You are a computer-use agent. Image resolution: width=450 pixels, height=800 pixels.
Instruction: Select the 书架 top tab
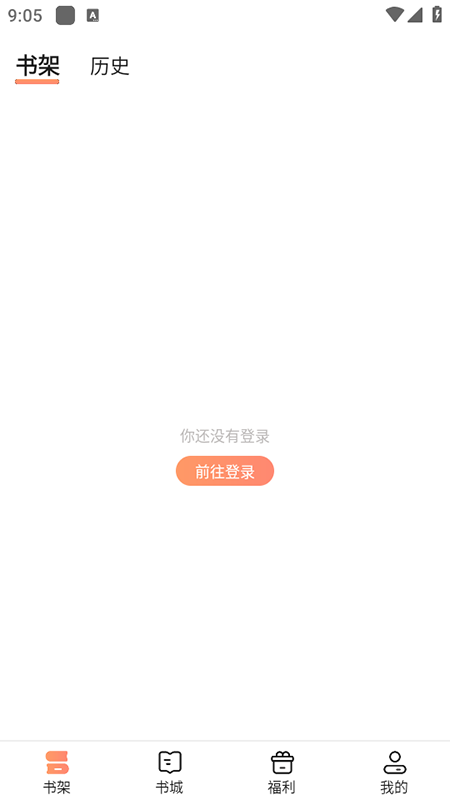click(x=38, y=66)
